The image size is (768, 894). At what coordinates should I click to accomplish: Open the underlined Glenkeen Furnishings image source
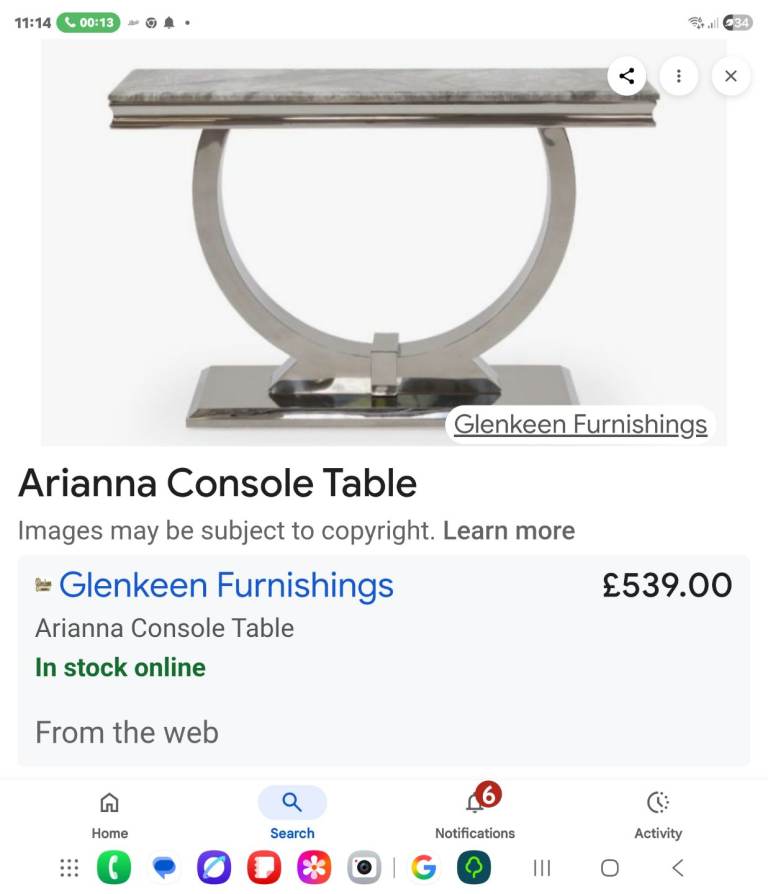(x=580, y=424)
